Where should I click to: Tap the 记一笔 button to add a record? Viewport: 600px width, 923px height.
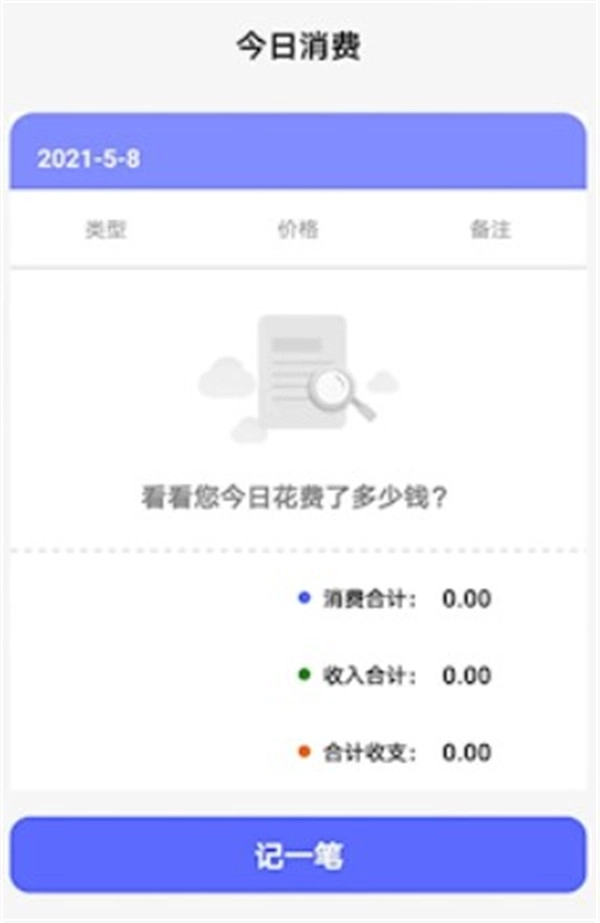coord(297,855)
